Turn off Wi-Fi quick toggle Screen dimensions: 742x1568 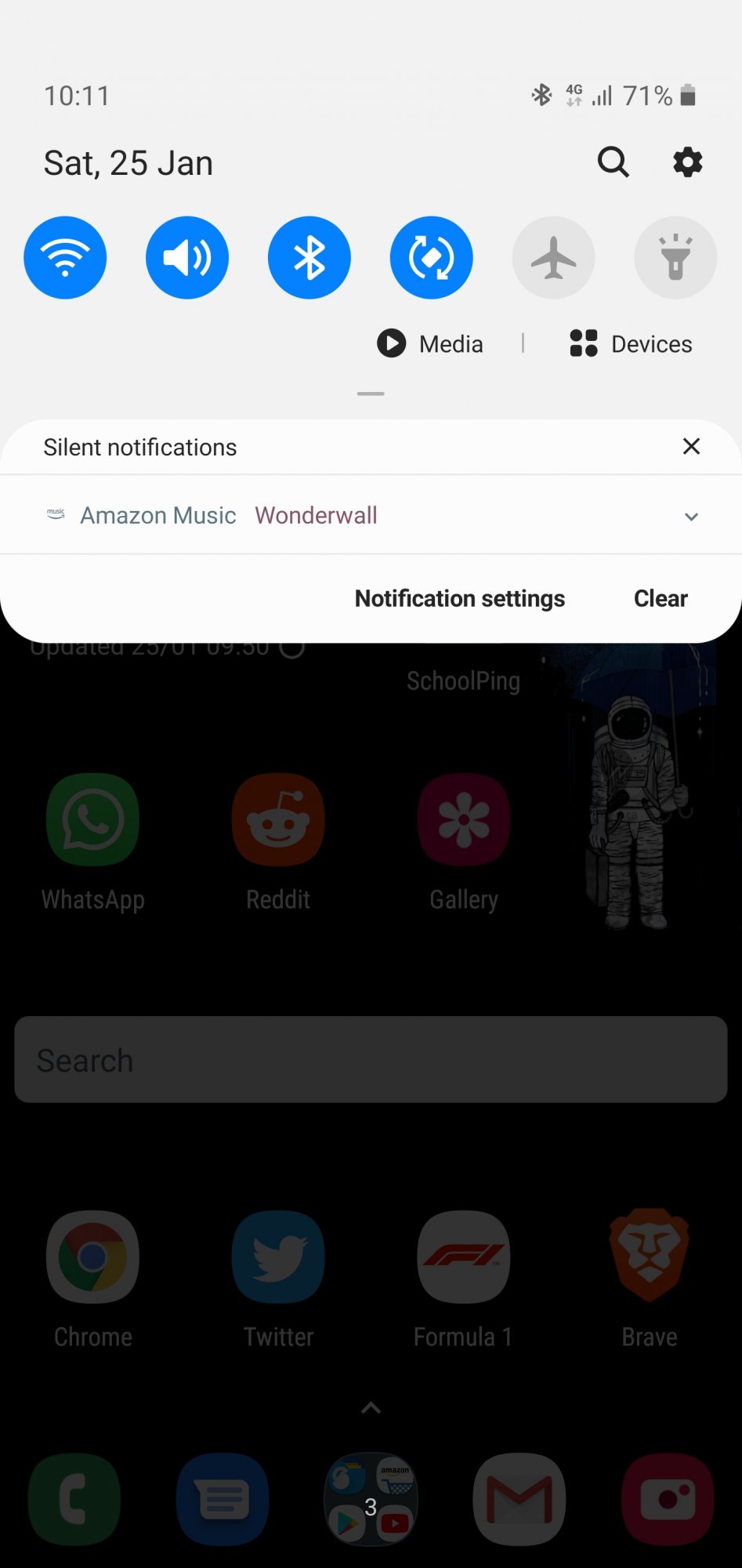[65, 257]
